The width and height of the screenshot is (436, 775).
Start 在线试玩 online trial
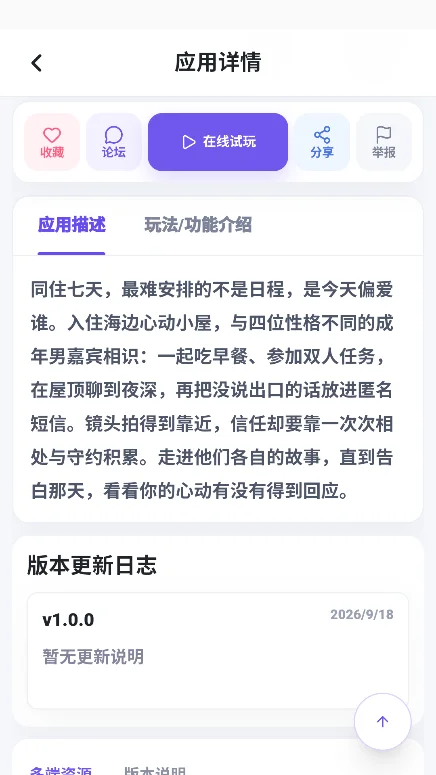[218, 142]
